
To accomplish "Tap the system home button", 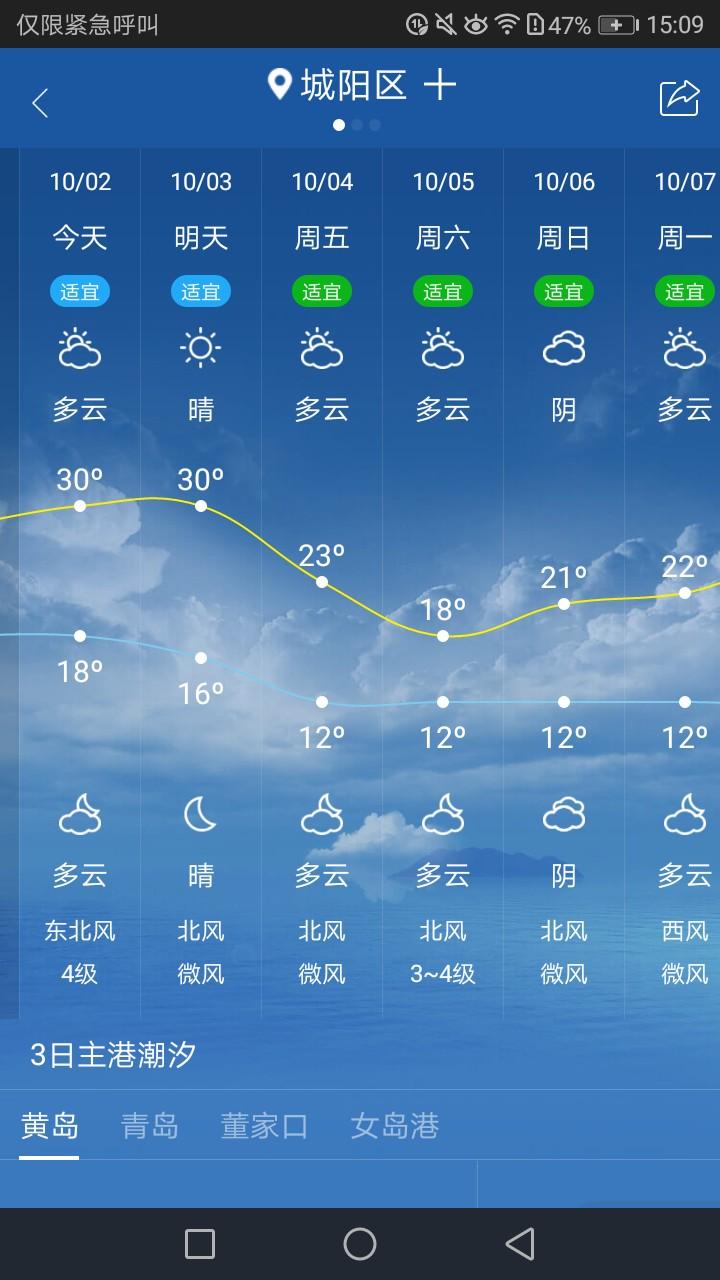I will (x=360, y=1244).
